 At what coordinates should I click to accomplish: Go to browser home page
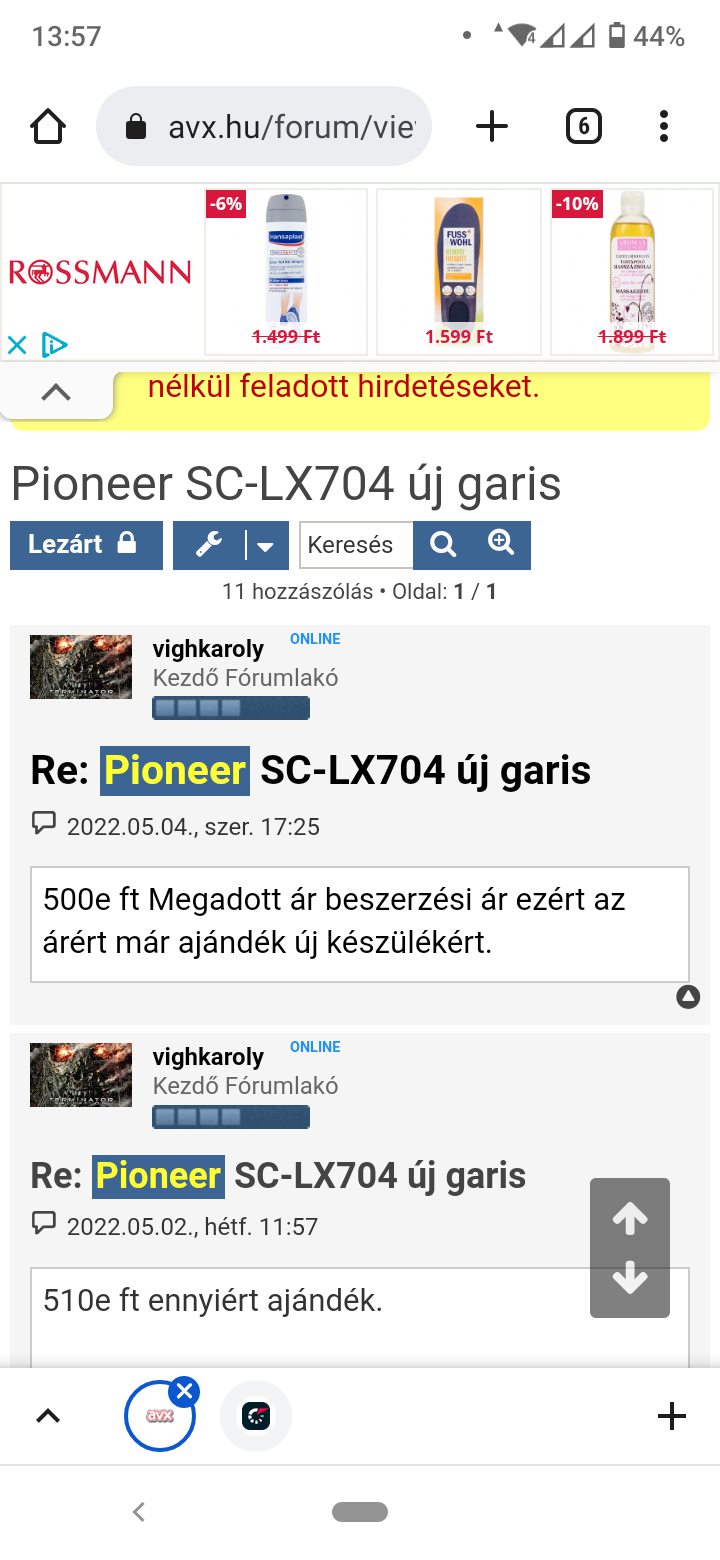click(x=48, y=127)
